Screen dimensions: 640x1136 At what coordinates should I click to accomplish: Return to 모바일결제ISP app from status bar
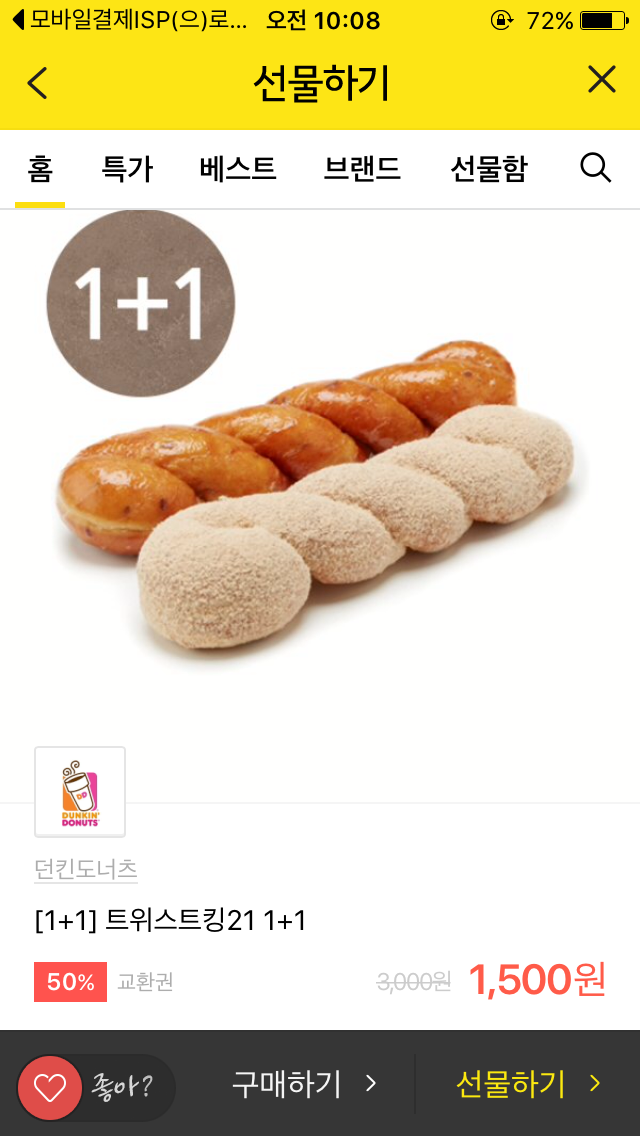pos(130,20)
